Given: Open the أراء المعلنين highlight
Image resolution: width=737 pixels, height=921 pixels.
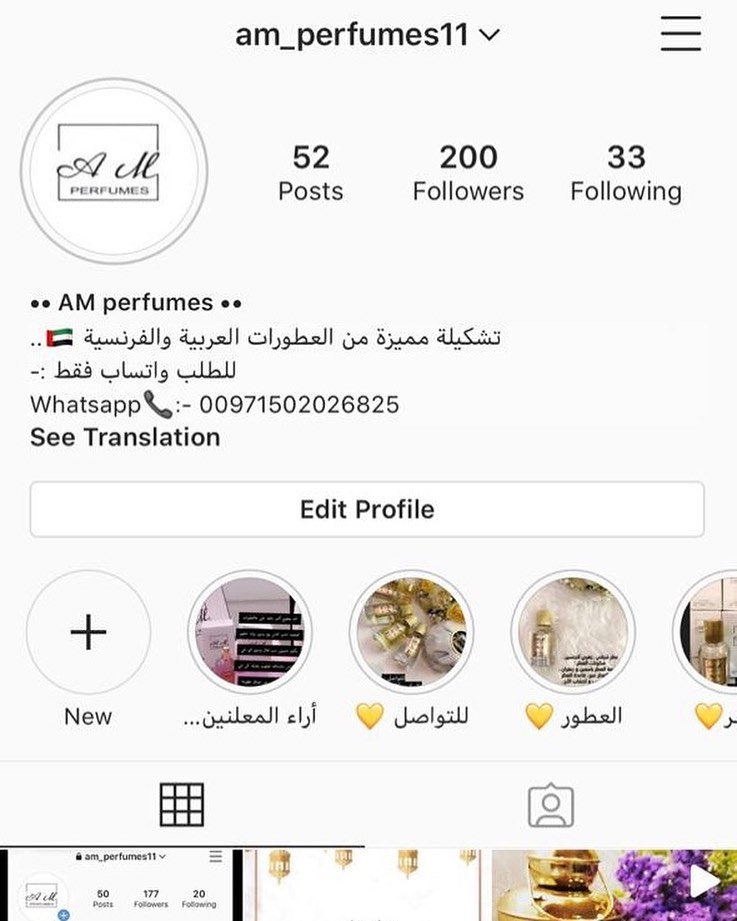Looking at the screenshot, I should click(250, 633).
